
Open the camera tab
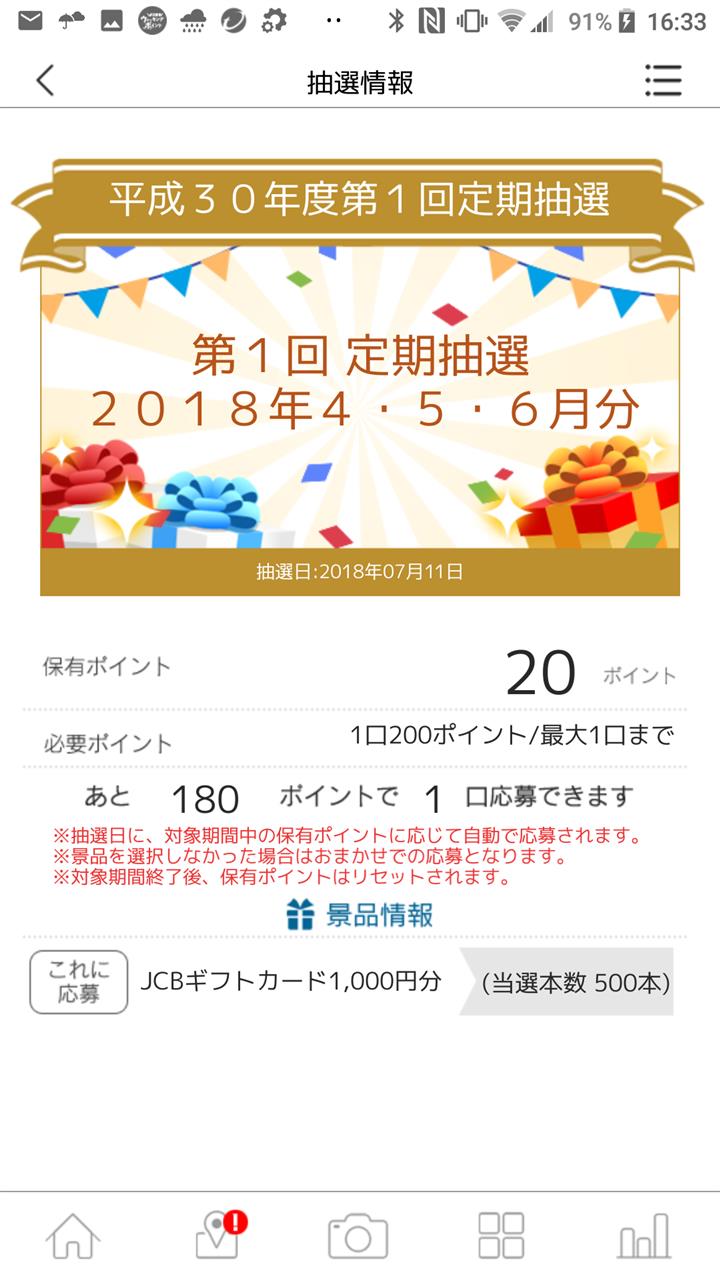point(358,1237)
